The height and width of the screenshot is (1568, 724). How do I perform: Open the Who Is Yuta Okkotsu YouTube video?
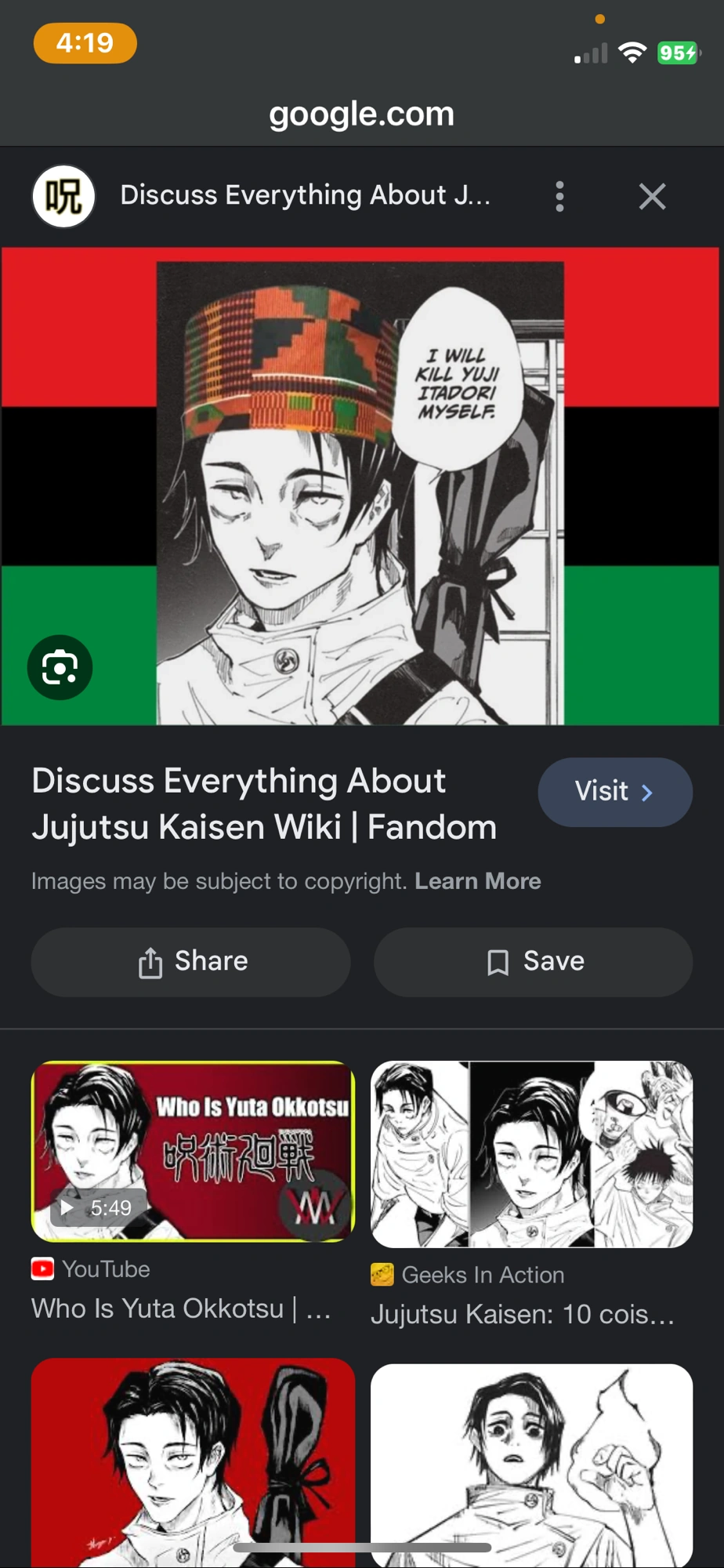tap(193, 1152)
